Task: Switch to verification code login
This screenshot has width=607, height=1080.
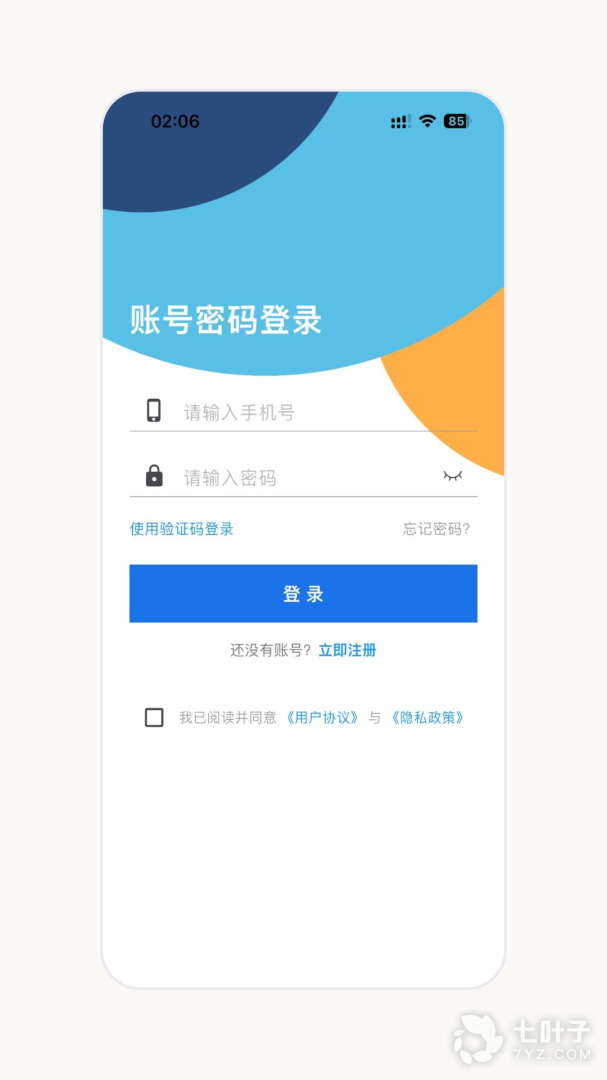Action: click(182, 529)
